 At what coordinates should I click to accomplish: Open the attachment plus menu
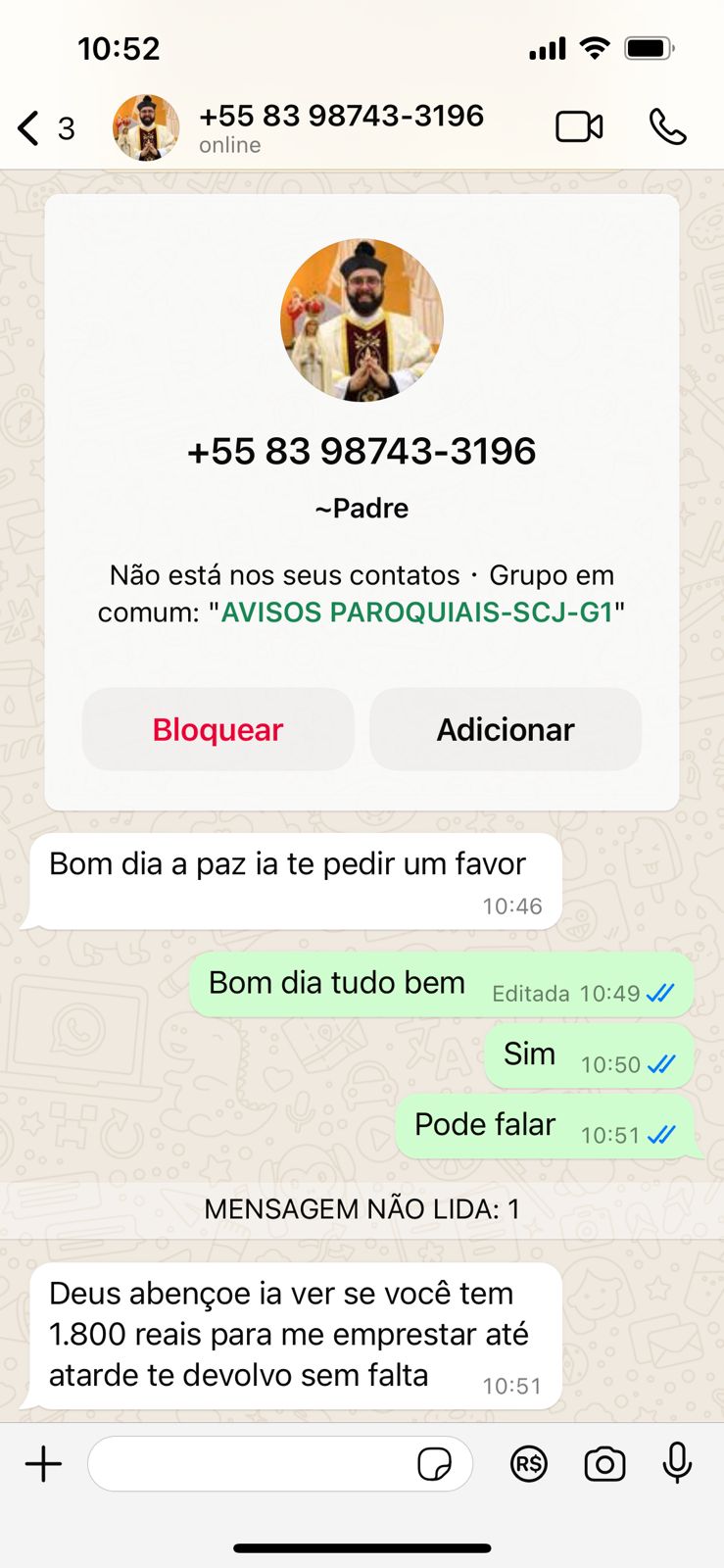click(43, 1464)
